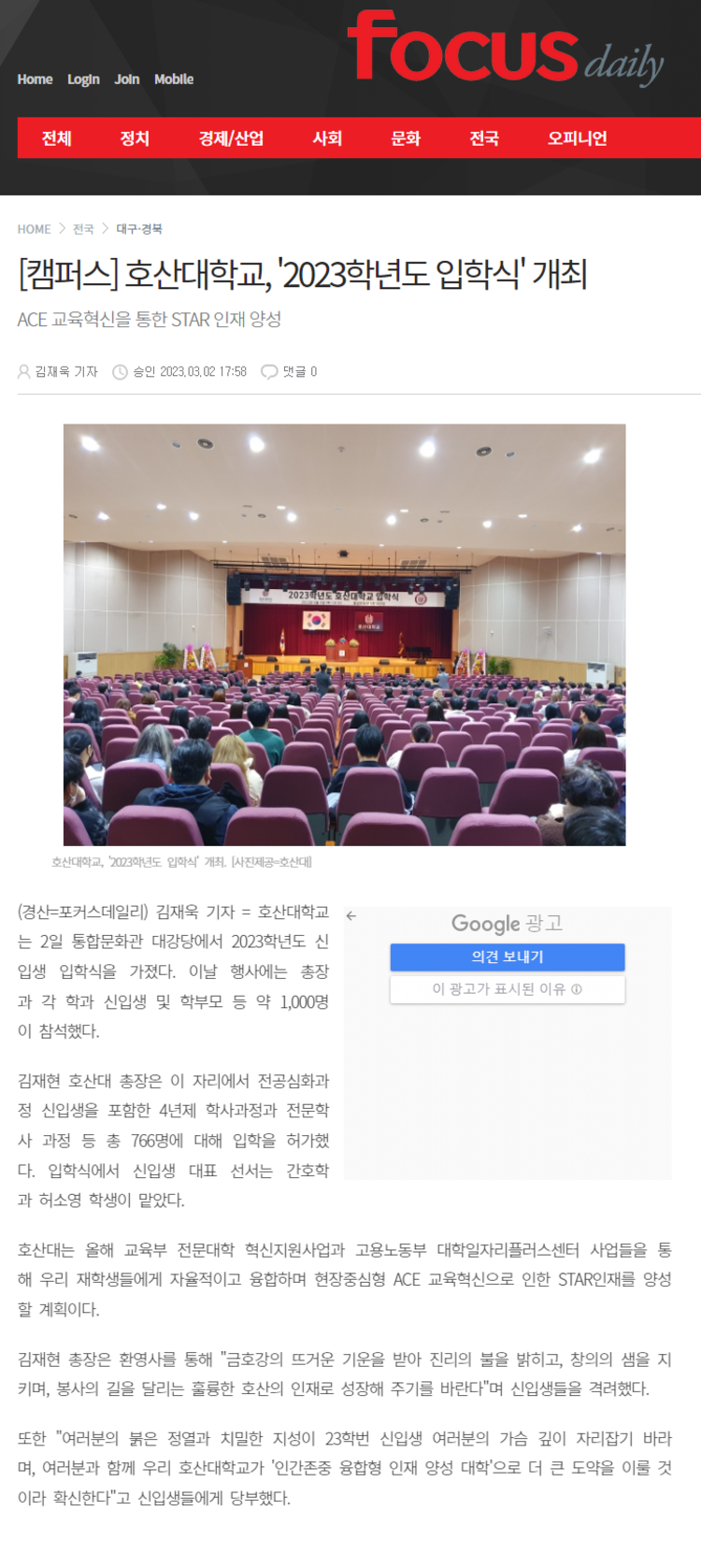Select the 전체 menu tab
The image size is (701, 1568).
point(57,138)
